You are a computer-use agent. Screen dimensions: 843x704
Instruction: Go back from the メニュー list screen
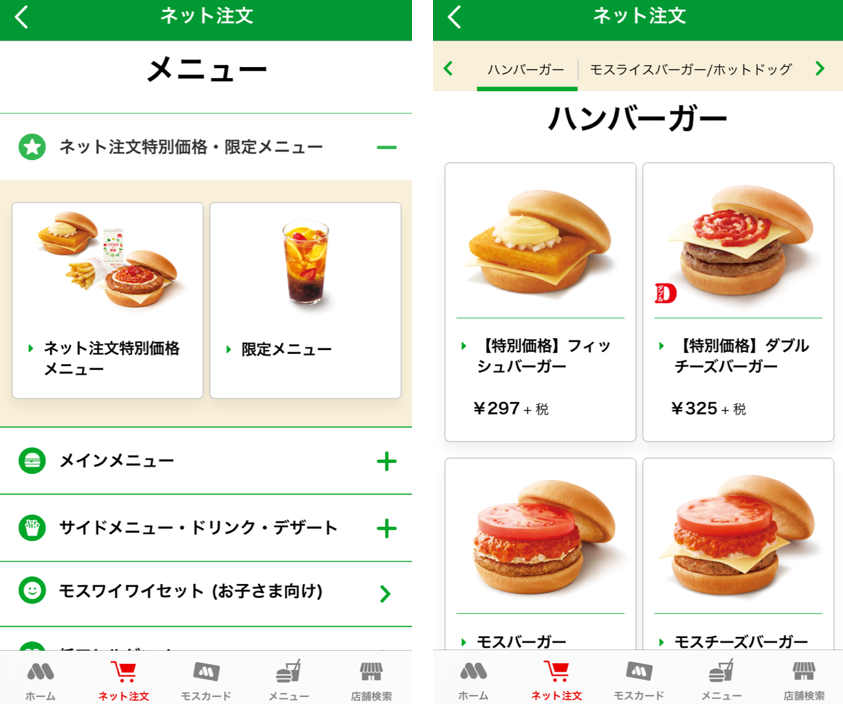(22, 17)
